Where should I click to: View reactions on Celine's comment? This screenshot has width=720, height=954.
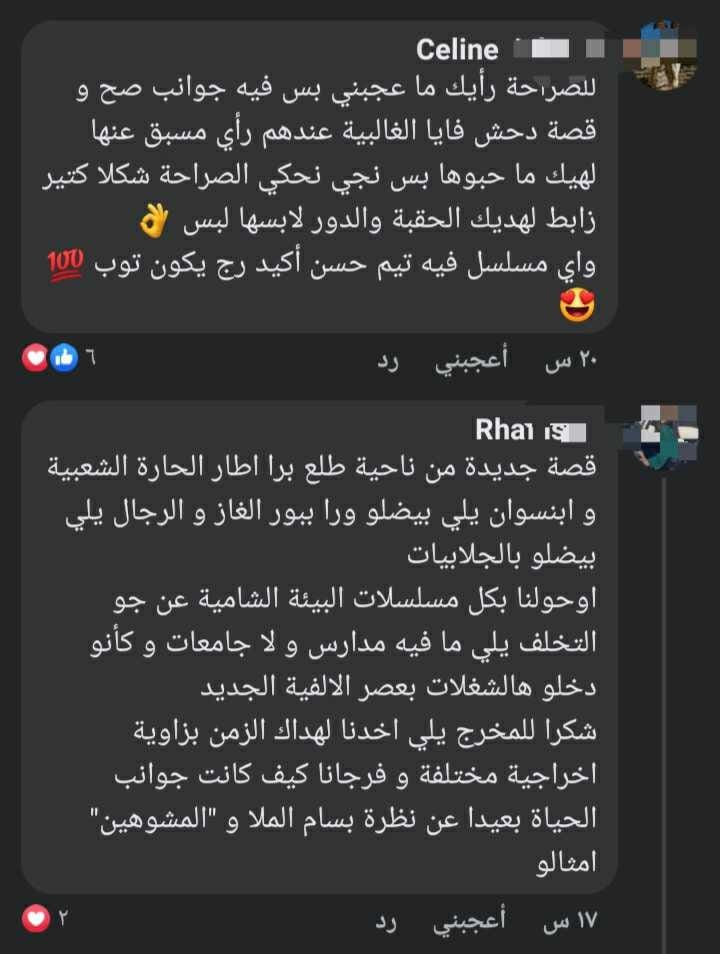coord(57,357)
